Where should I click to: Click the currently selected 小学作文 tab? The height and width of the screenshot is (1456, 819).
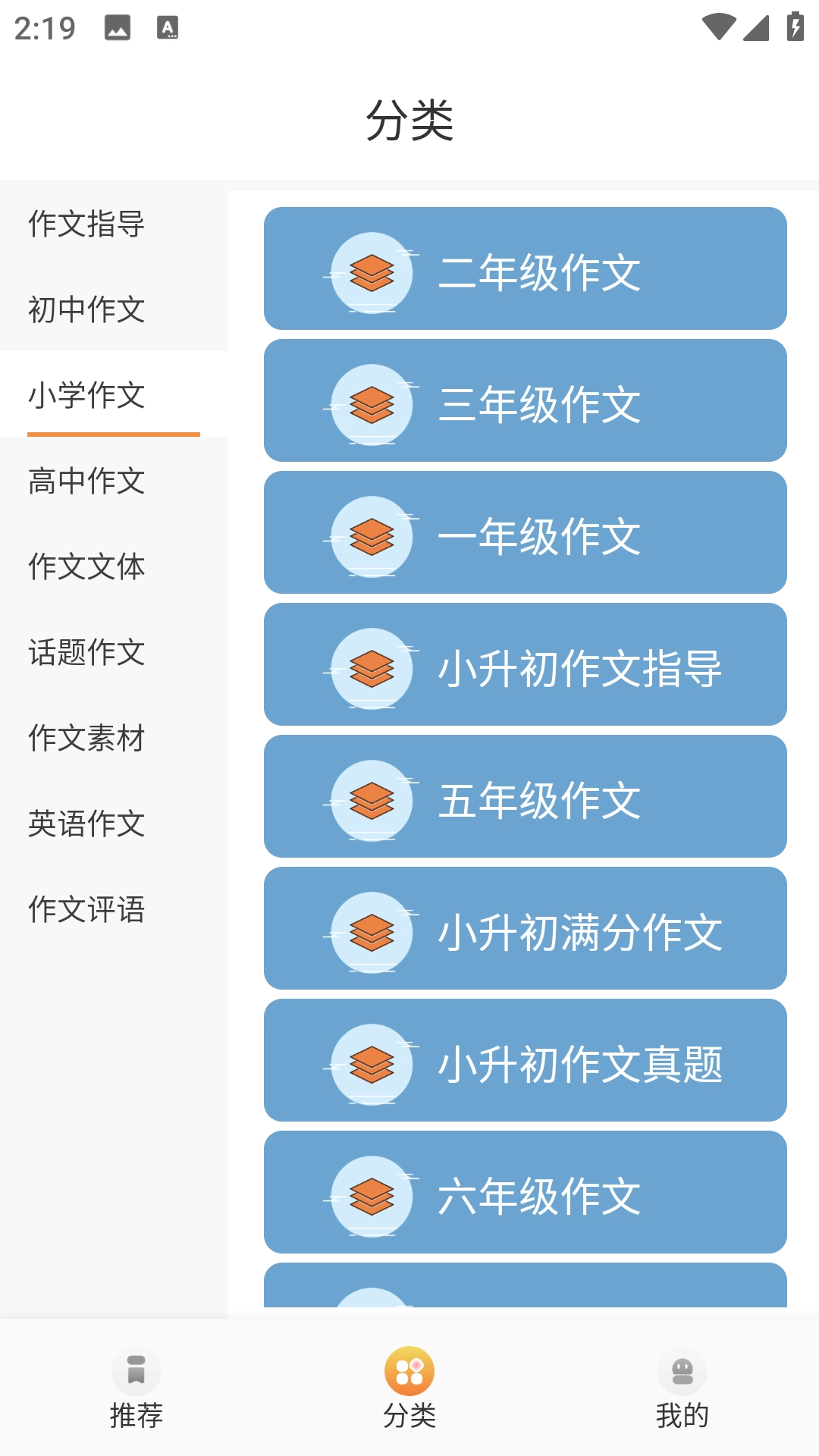(86, 397)
